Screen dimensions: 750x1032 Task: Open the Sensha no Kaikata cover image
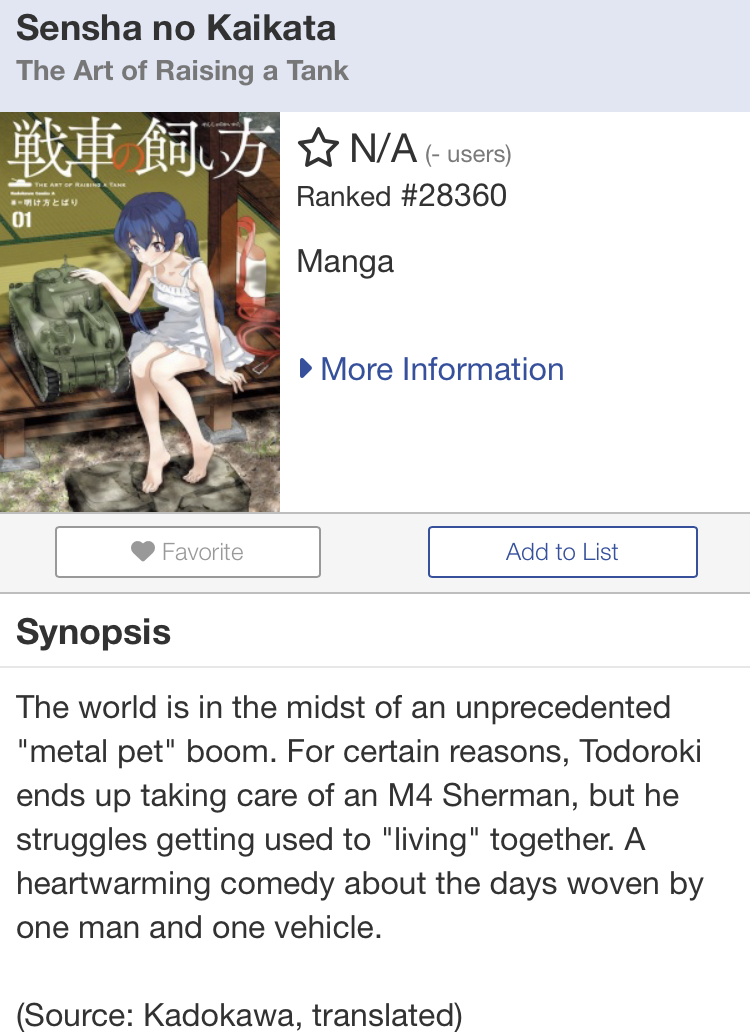(140, 312)
